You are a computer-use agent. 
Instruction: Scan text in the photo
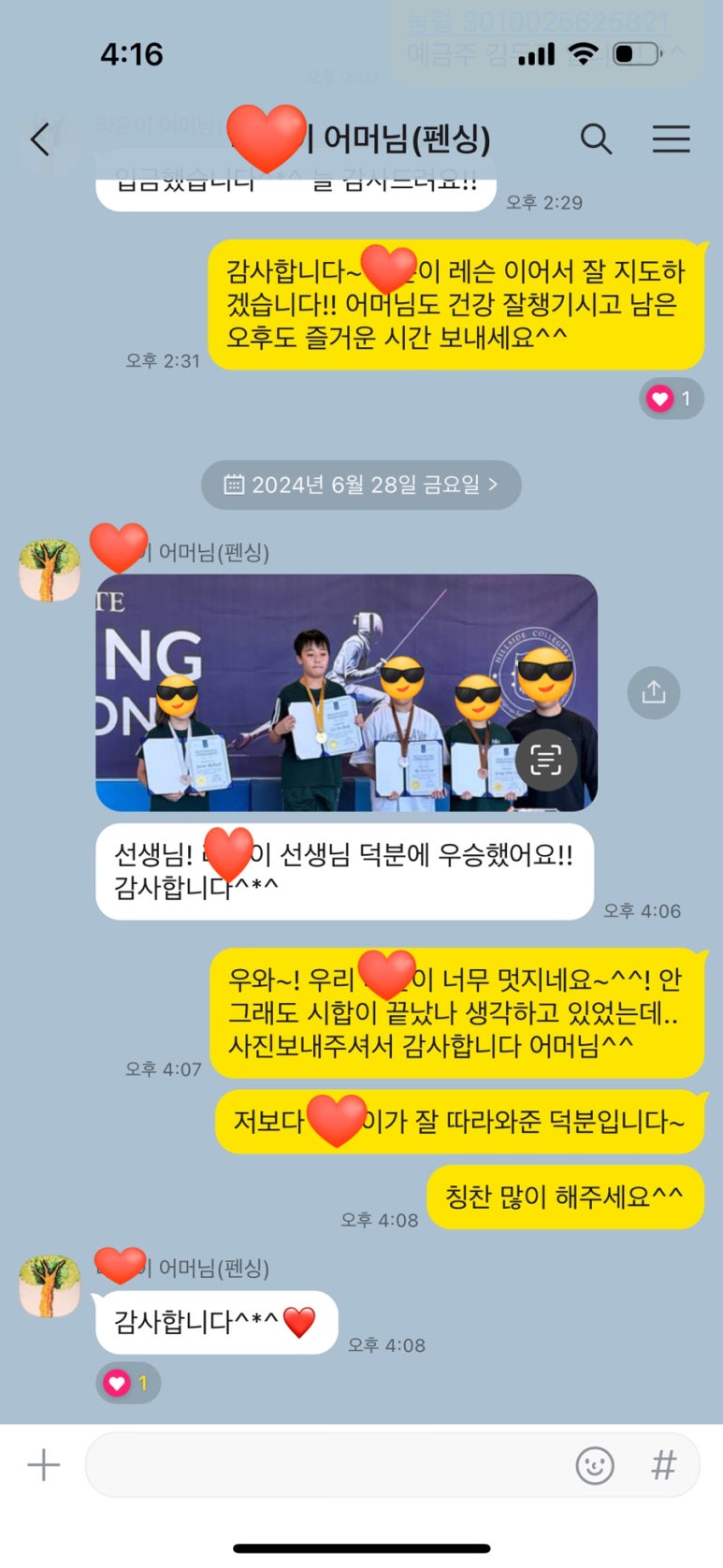545,760
